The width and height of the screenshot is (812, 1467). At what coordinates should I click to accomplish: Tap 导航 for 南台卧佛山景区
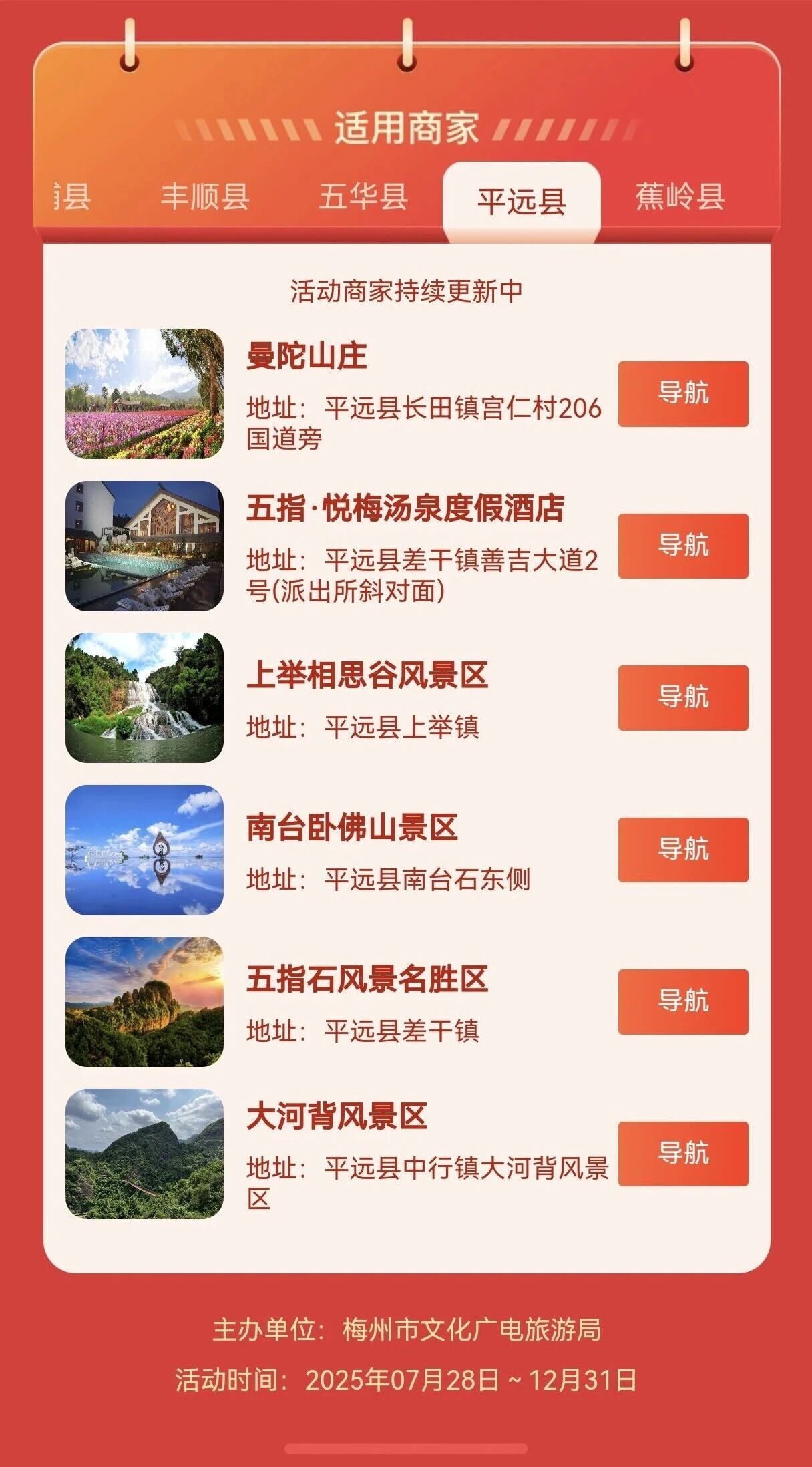pos(682,850)
